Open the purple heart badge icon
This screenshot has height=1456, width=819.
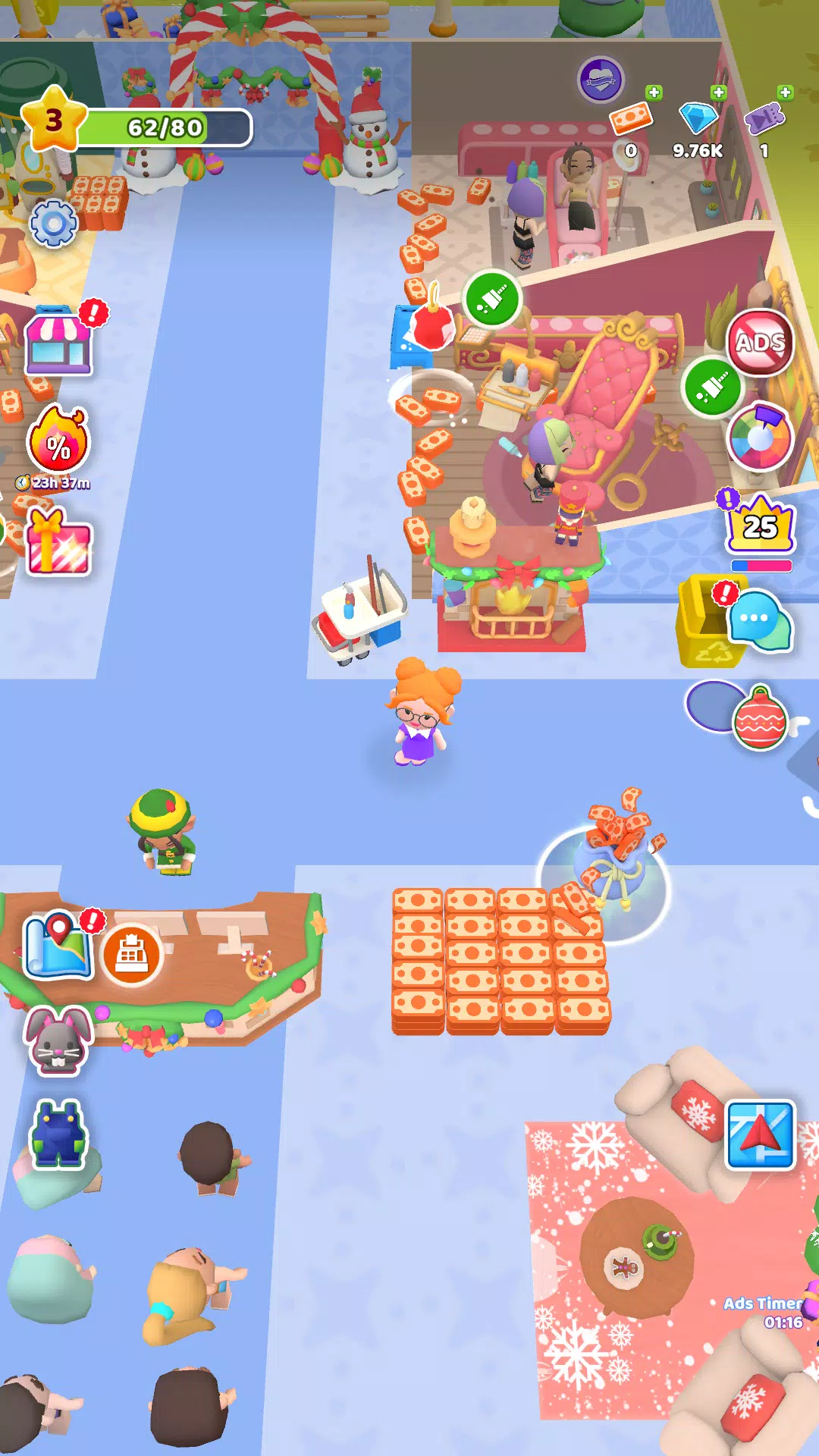click(601, 80)
